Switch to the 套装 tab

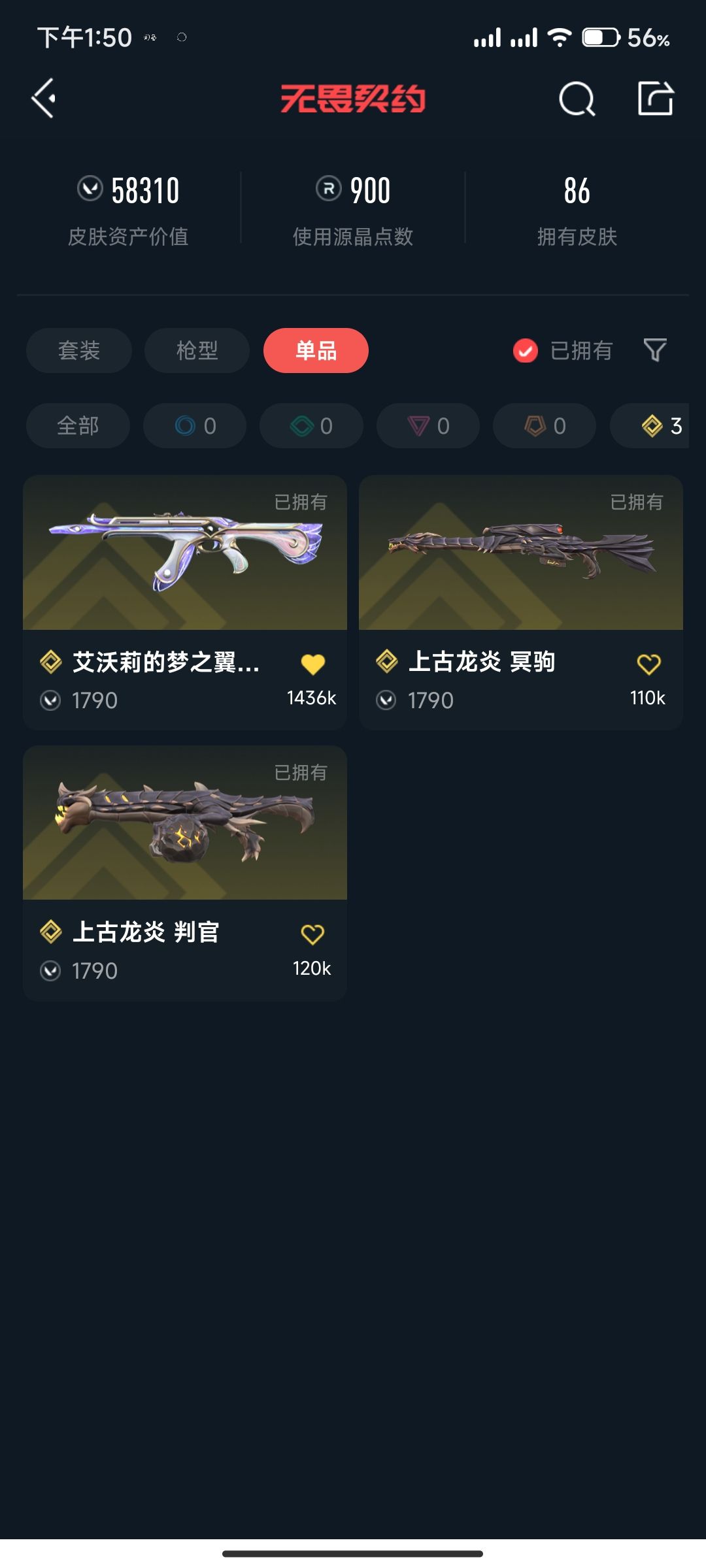[79, 351]
